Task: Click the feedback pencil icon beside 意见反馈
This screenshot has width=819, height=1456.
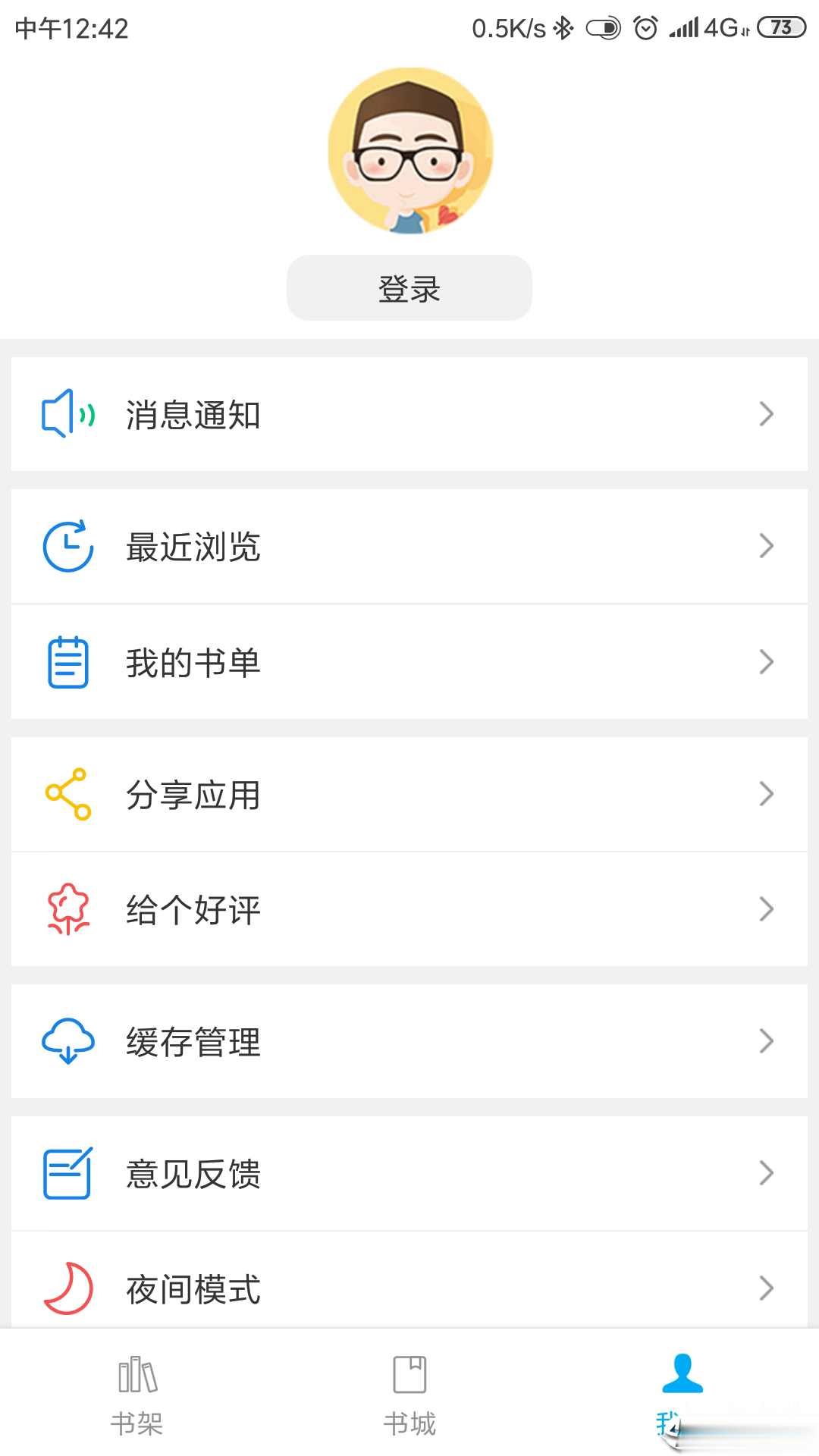Action: [68, 1173]
